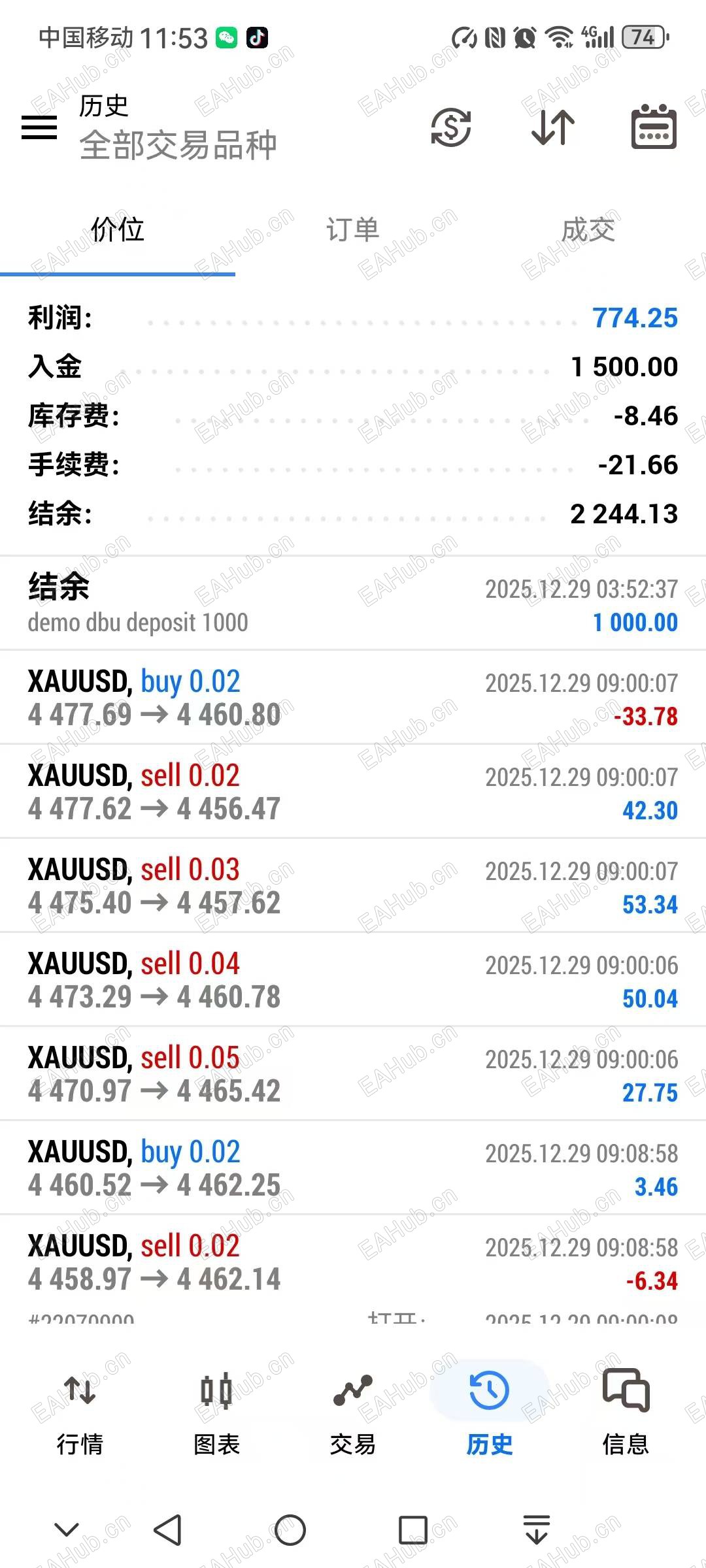Expand the XAUUSD buy 0.02 trade losing 33.78
The height and width of the screenshot is (1568, 706).
pyautogui.click(x=353, y=698)
